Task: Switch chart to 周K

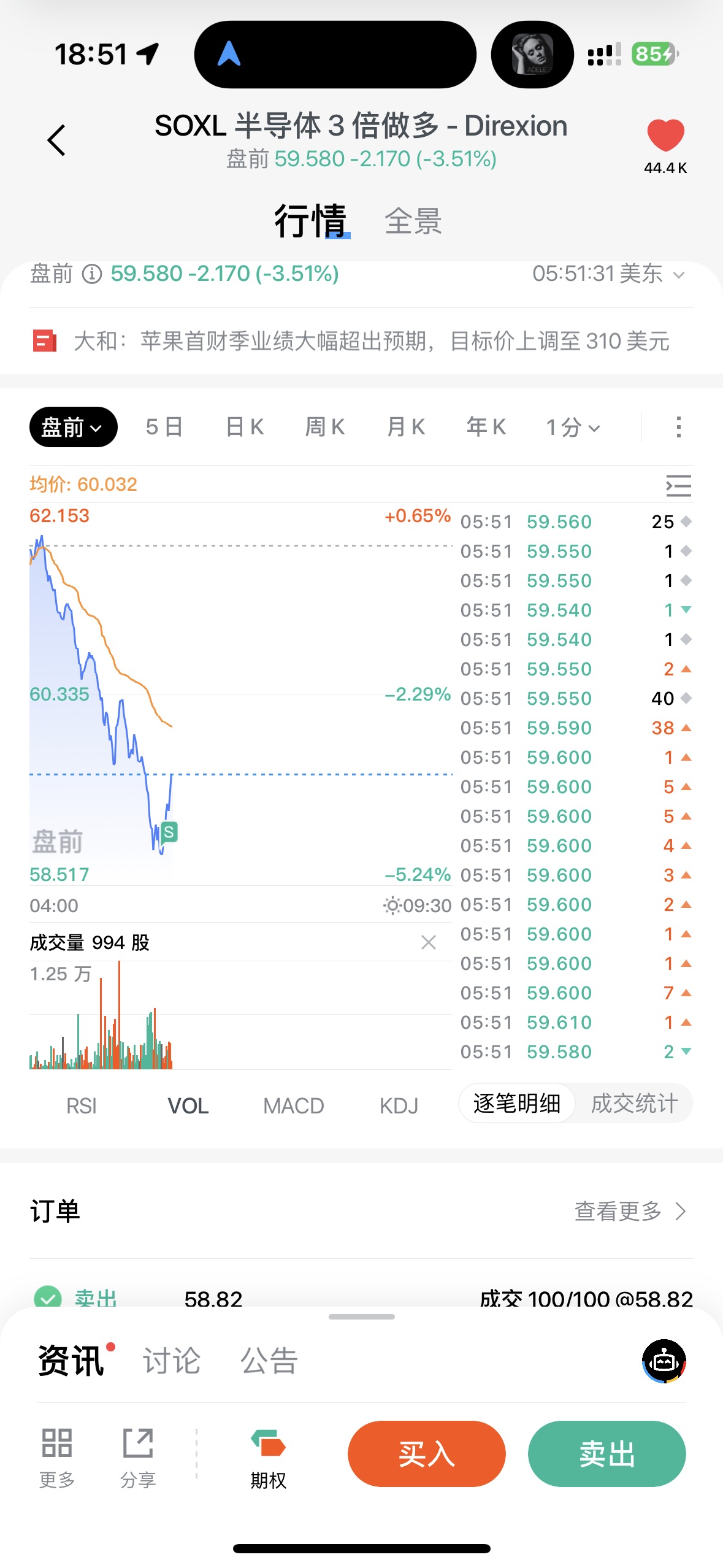Action: pyautogui.click(x=325, y=427)
